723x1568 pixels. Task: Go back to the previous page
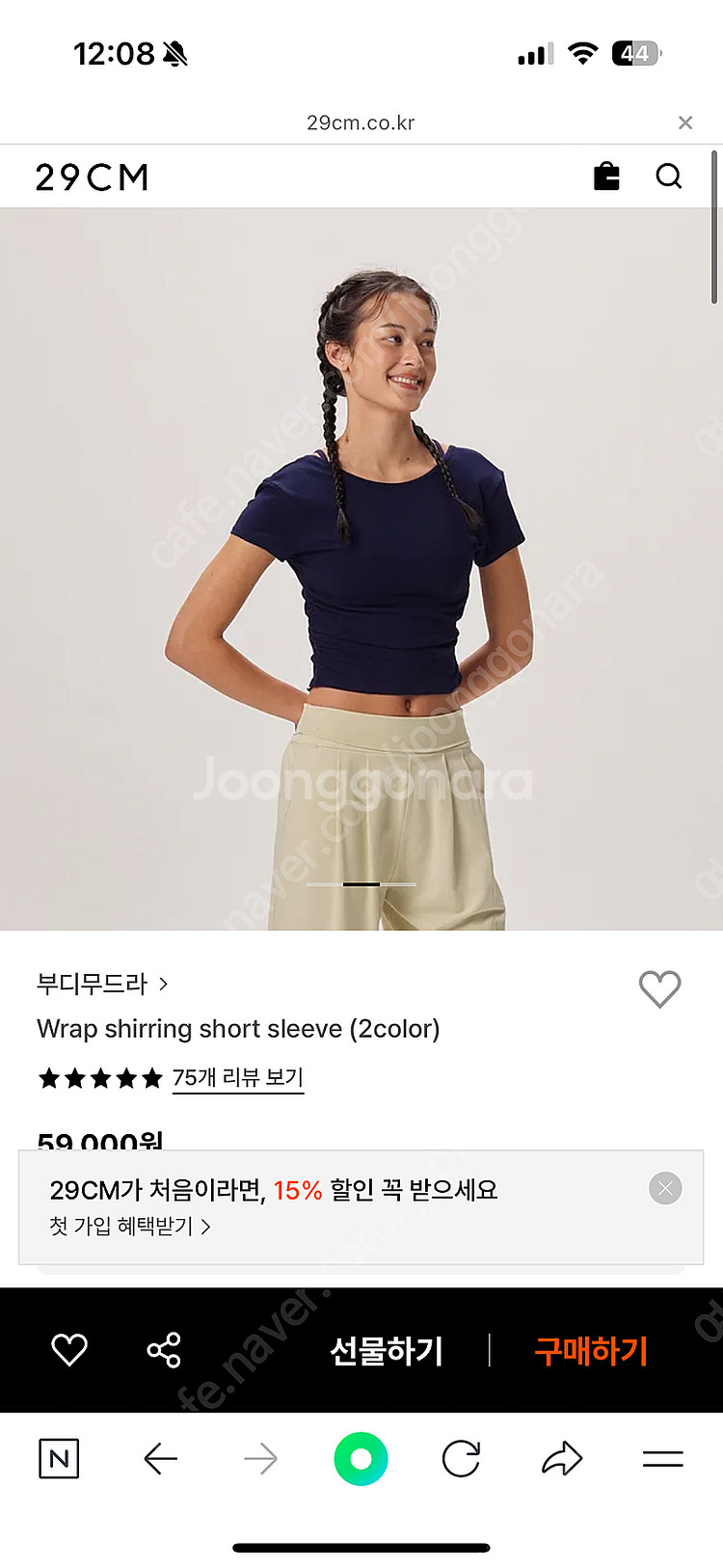click(x=161, y=1458)
